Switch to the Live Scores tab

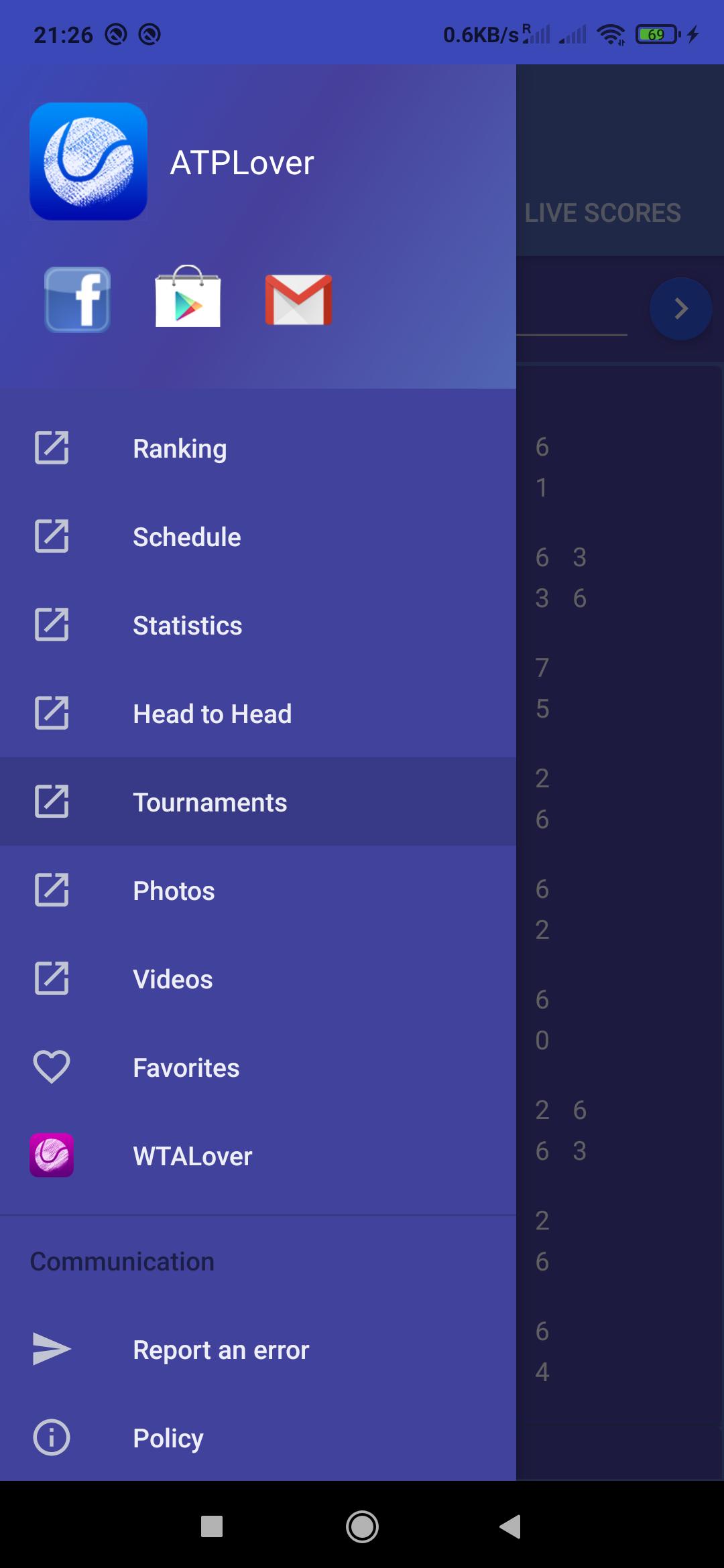click(603, 213)
